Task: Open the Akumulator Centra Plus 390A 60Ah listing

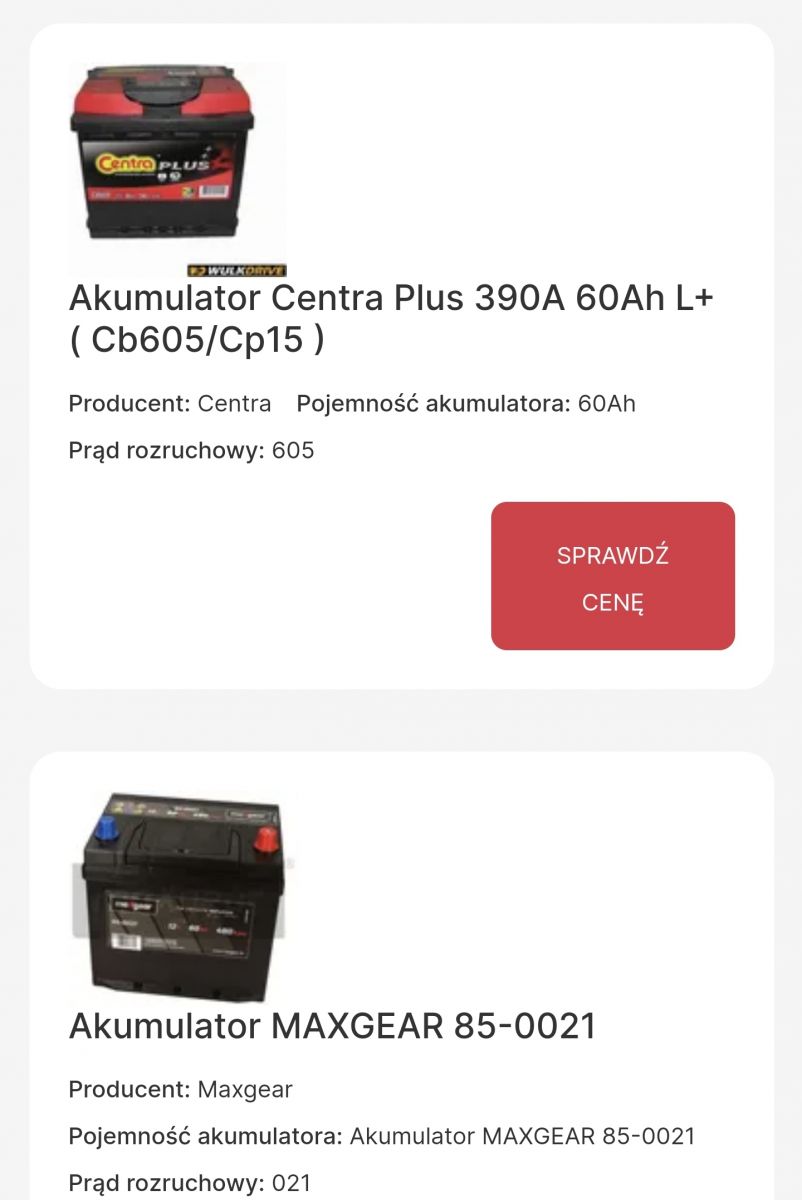Action: [x=390, y=319]
